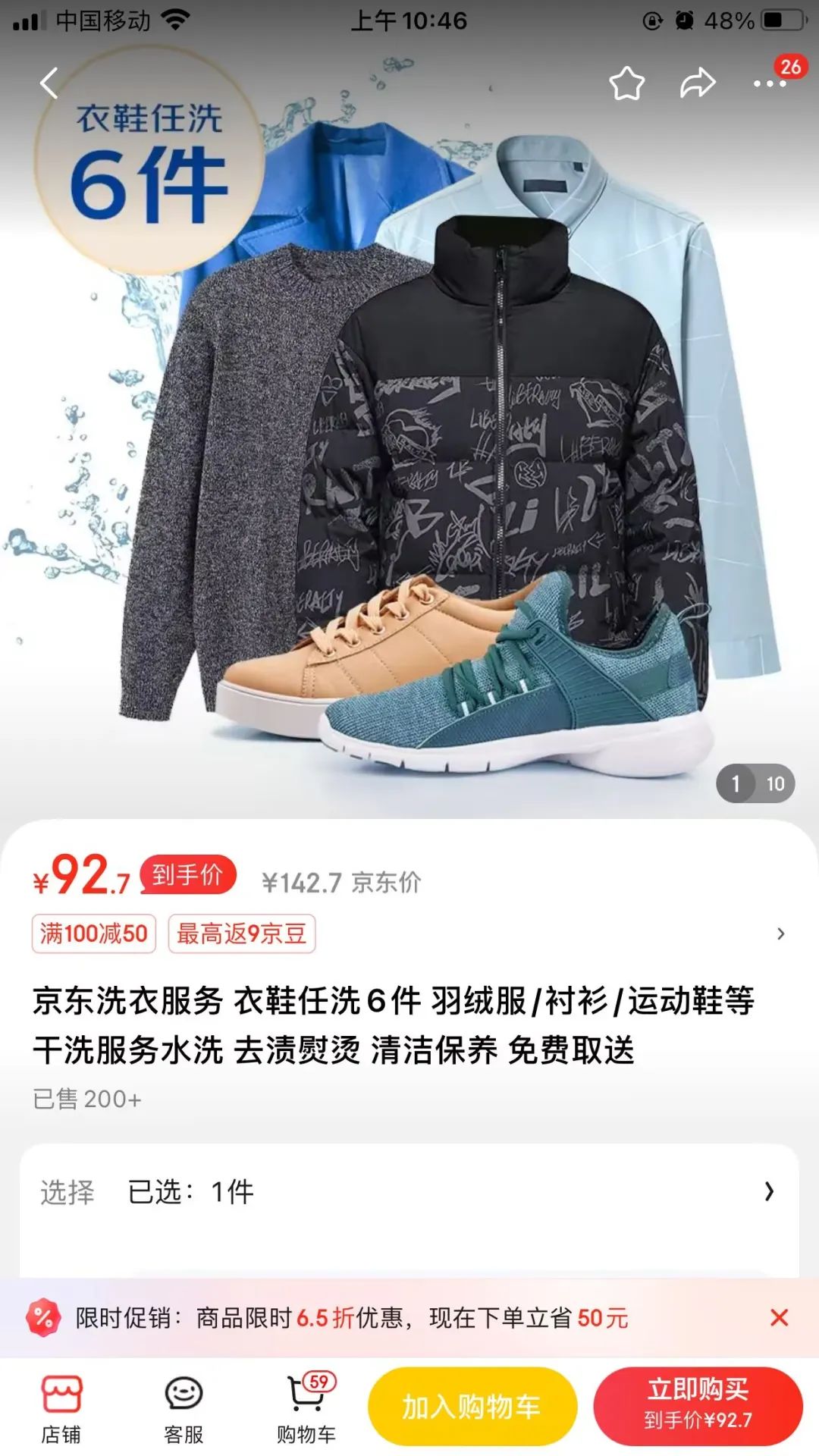Open the 满100减50 coupon chip
819x1456 pixels.
(94, 934)
